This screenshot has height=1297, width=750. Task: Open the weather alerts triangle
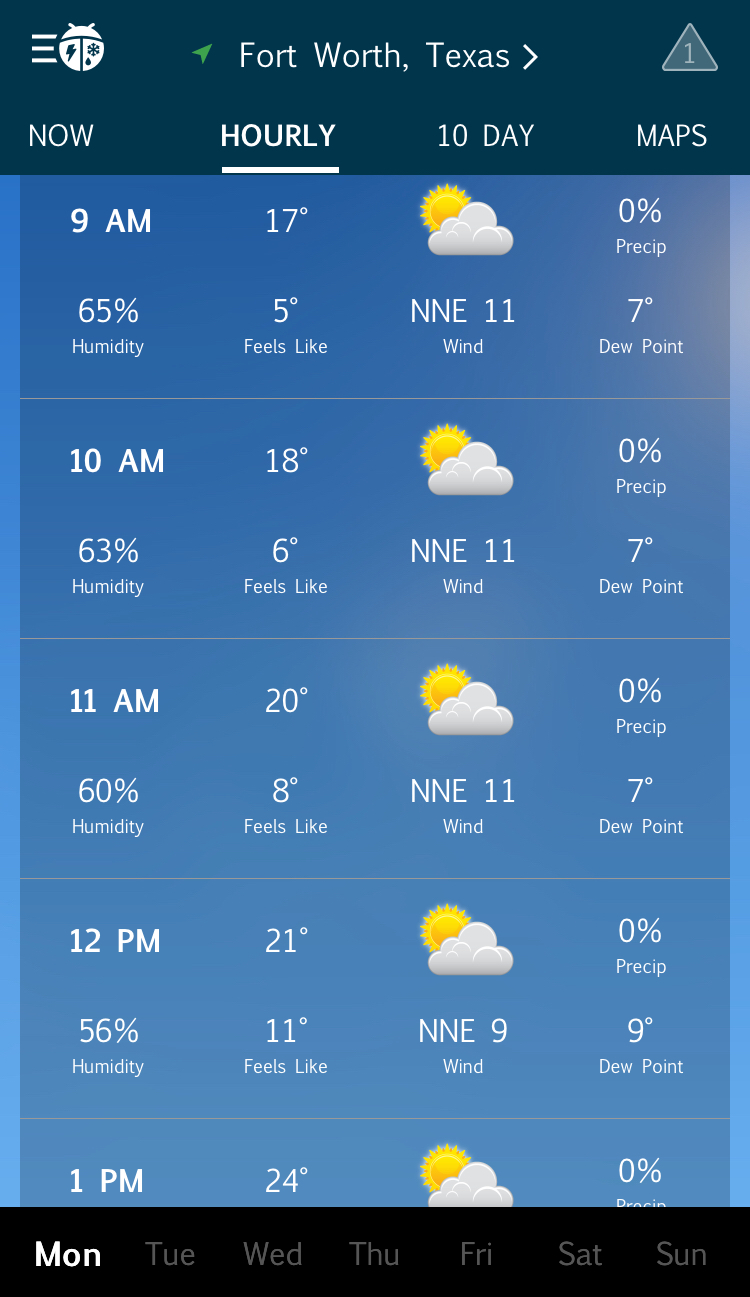689,50
